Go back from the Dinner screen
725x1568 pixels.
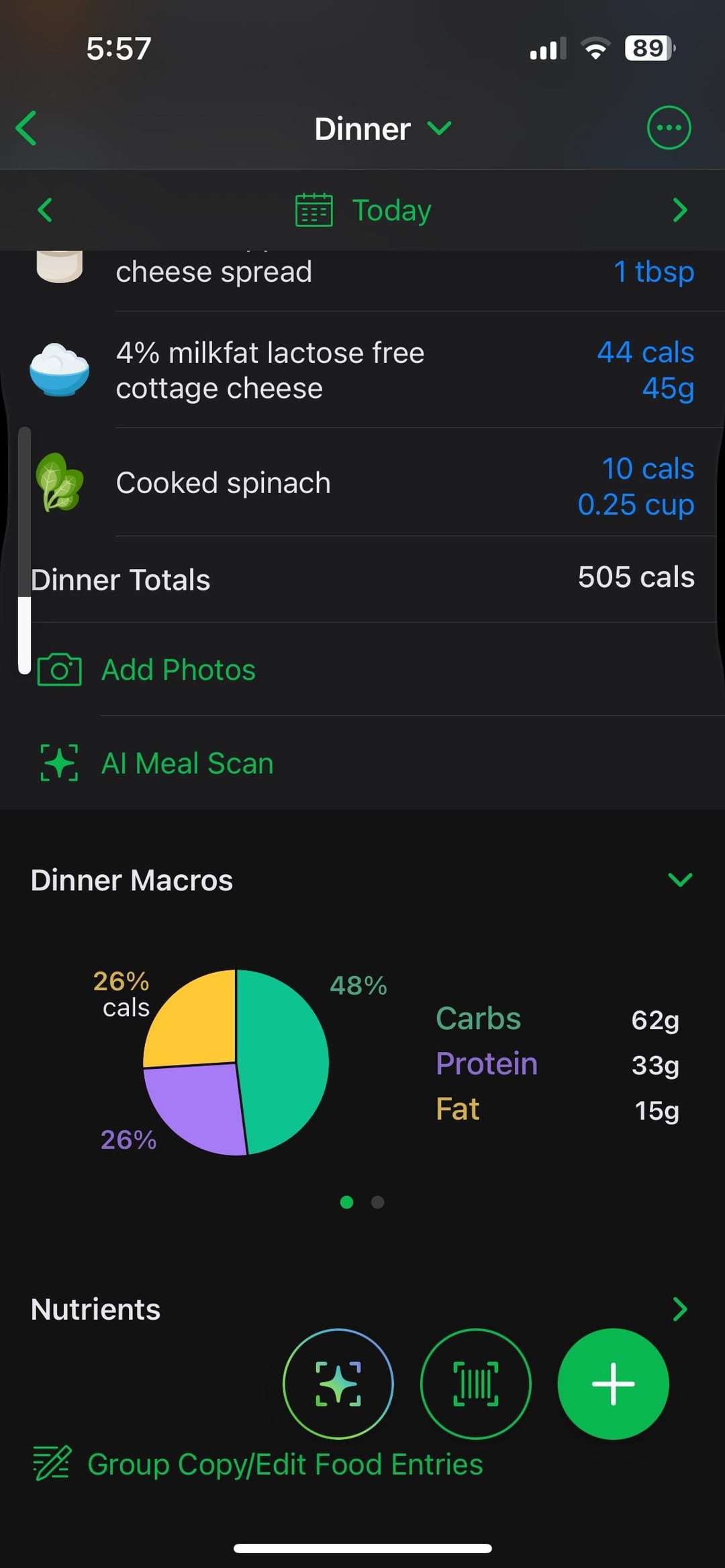(x=27, y=128)
